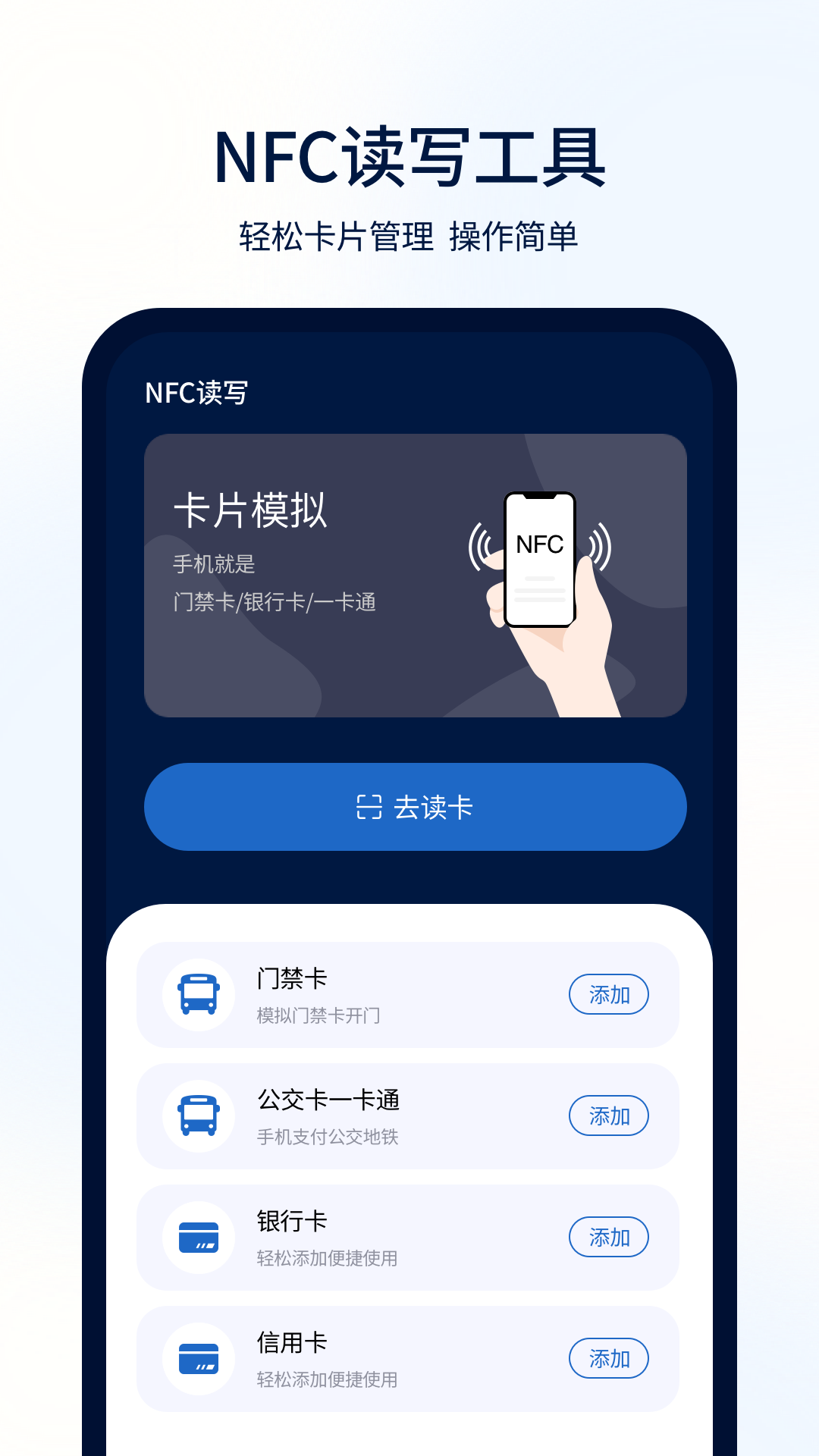Click 添加 next to 门禁卡

point(609,994)
